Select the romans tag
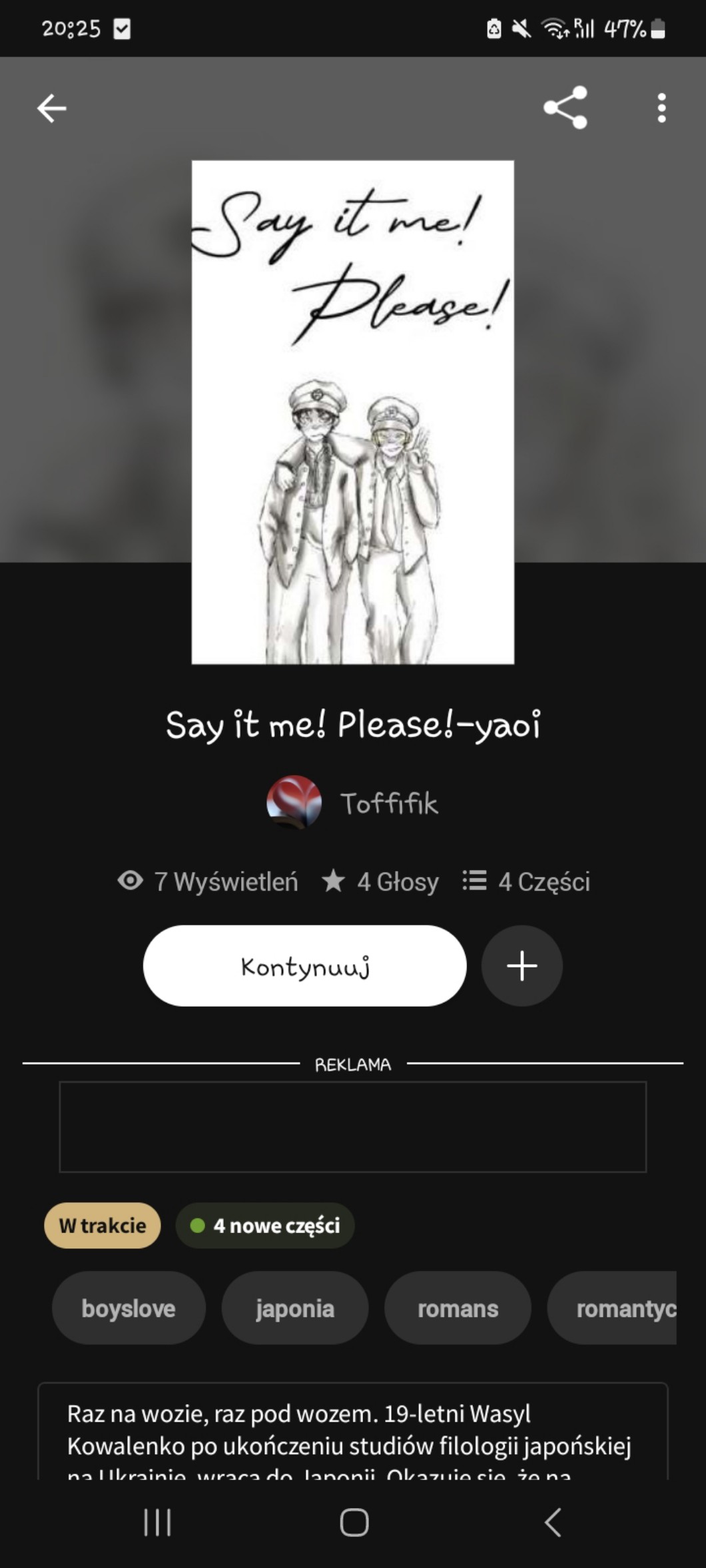 coord(458,1308)
